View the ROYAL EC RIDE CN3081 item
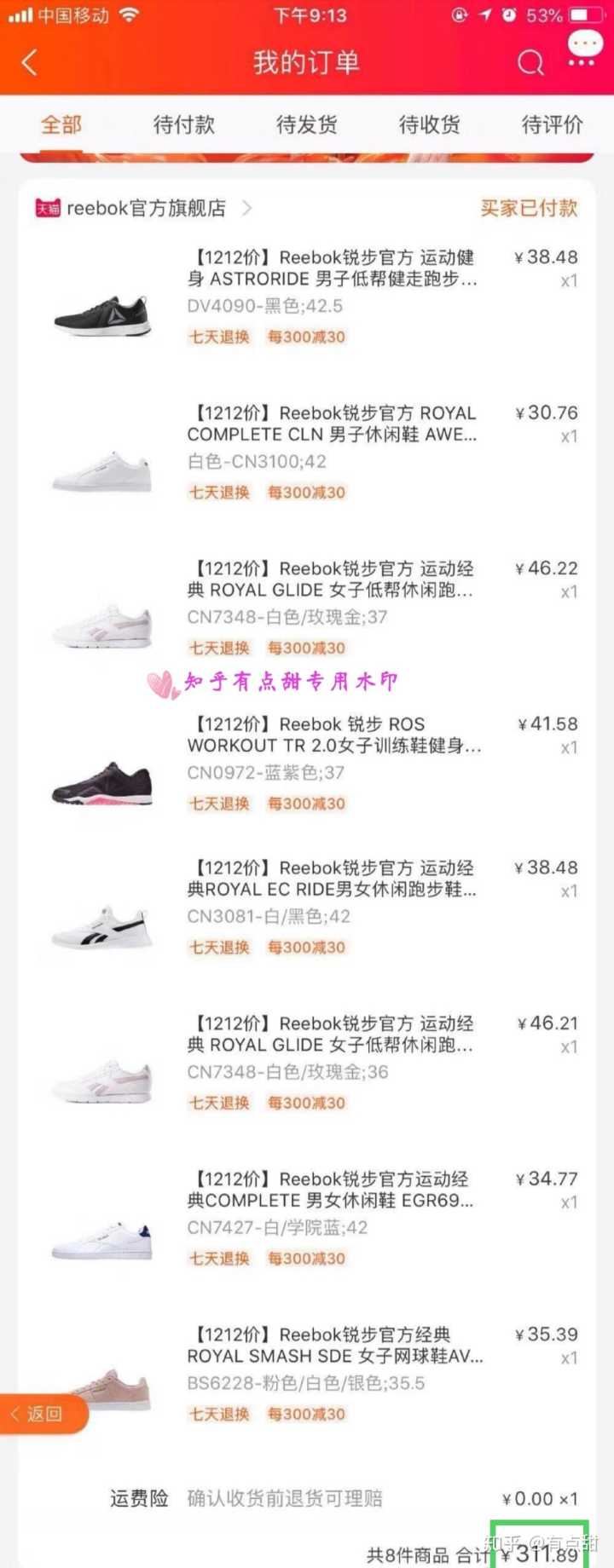 pyautogui.click(x=331, y=879)
